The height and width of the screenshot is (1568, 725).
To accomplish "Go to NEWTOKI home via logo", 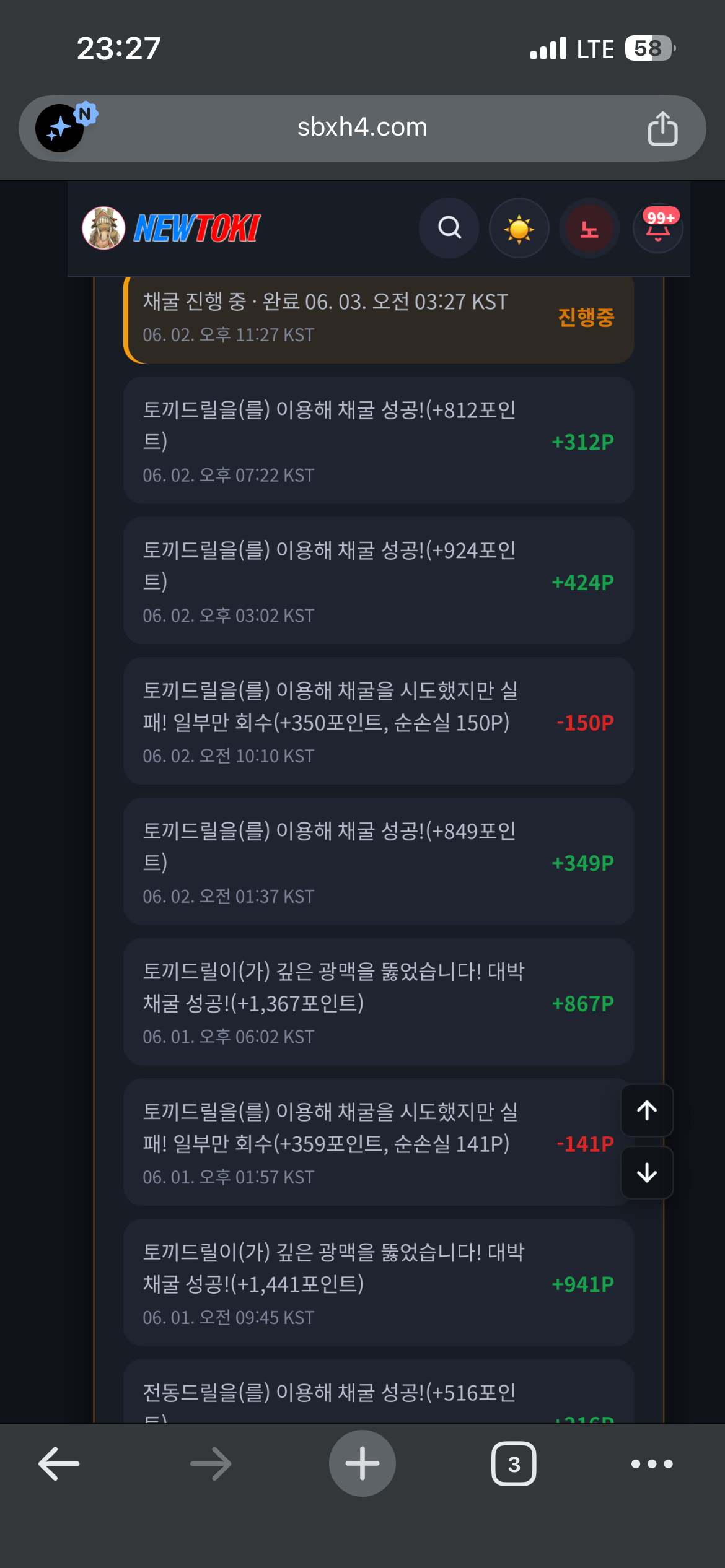I will [172, 228].
